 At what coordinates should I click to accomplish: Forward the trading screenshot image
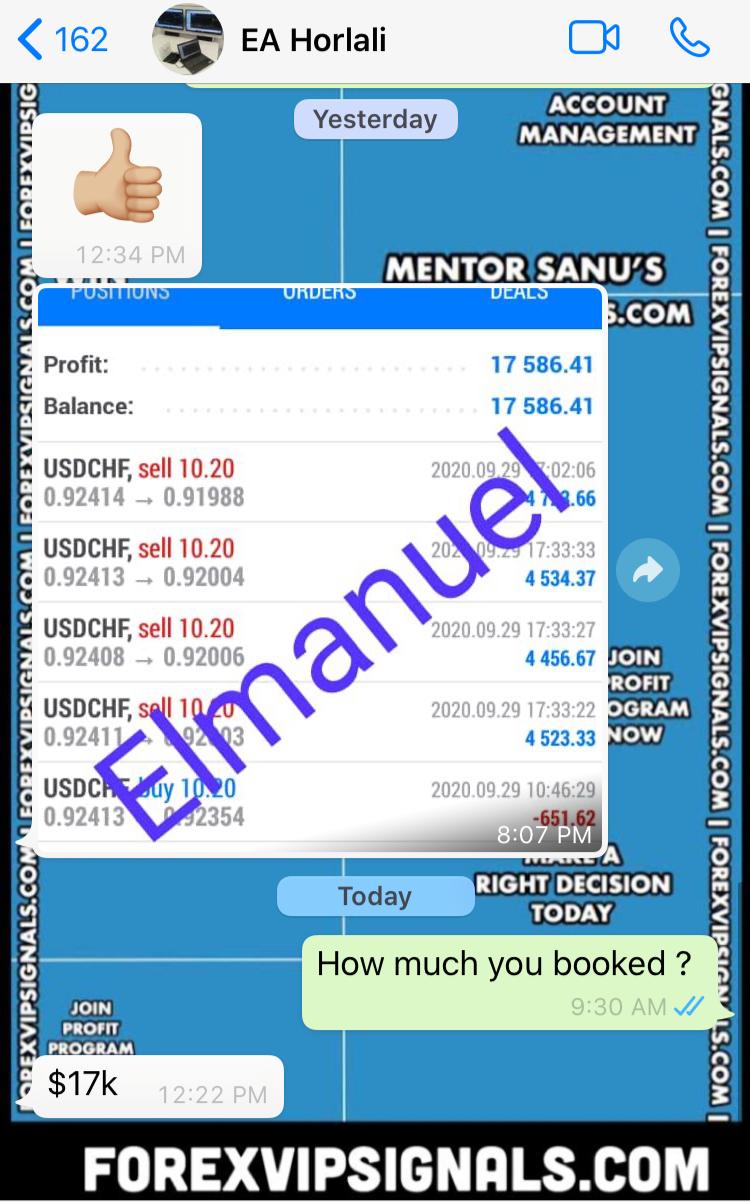647,571
